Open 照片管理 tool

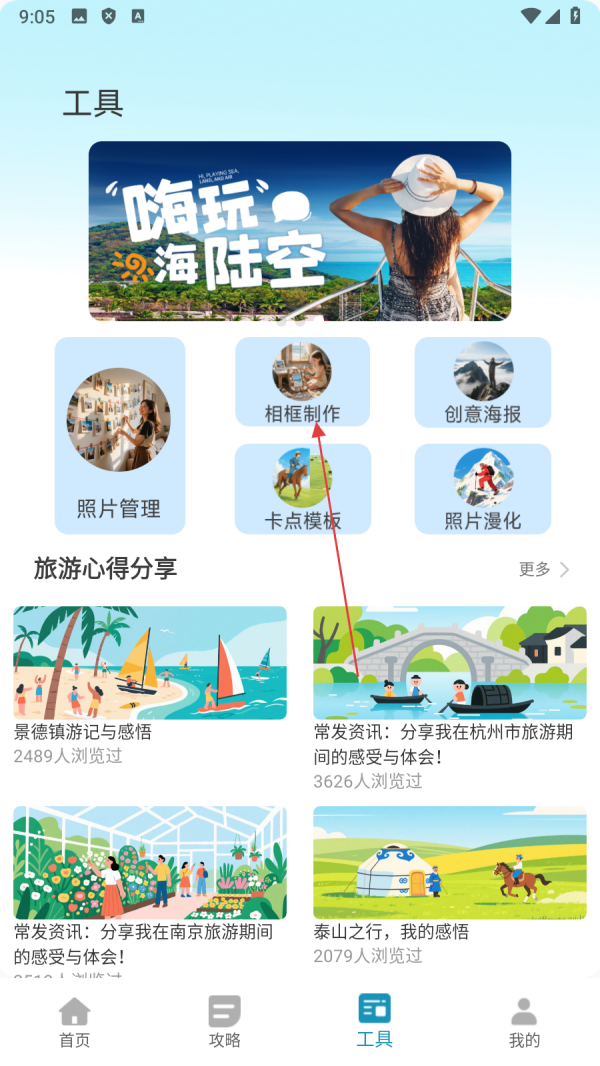tap(120, 435)
